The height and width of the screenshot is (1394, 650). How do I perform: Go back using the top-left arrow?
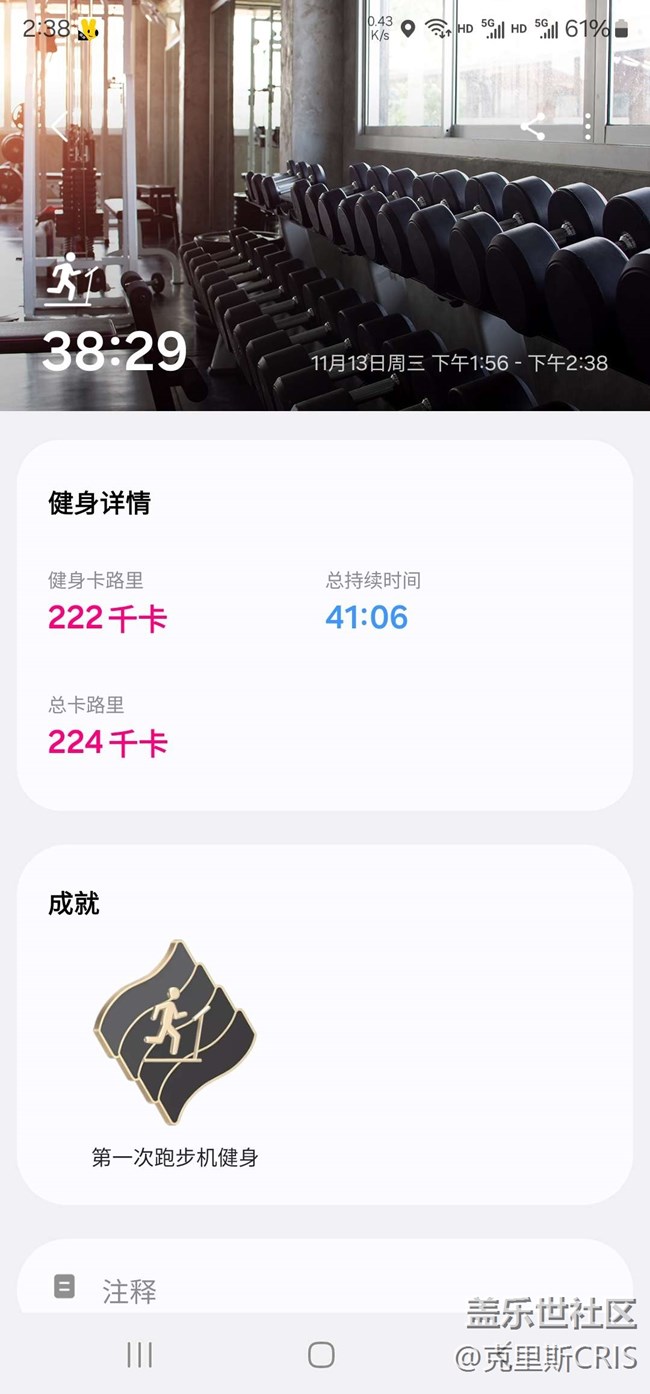60,127
